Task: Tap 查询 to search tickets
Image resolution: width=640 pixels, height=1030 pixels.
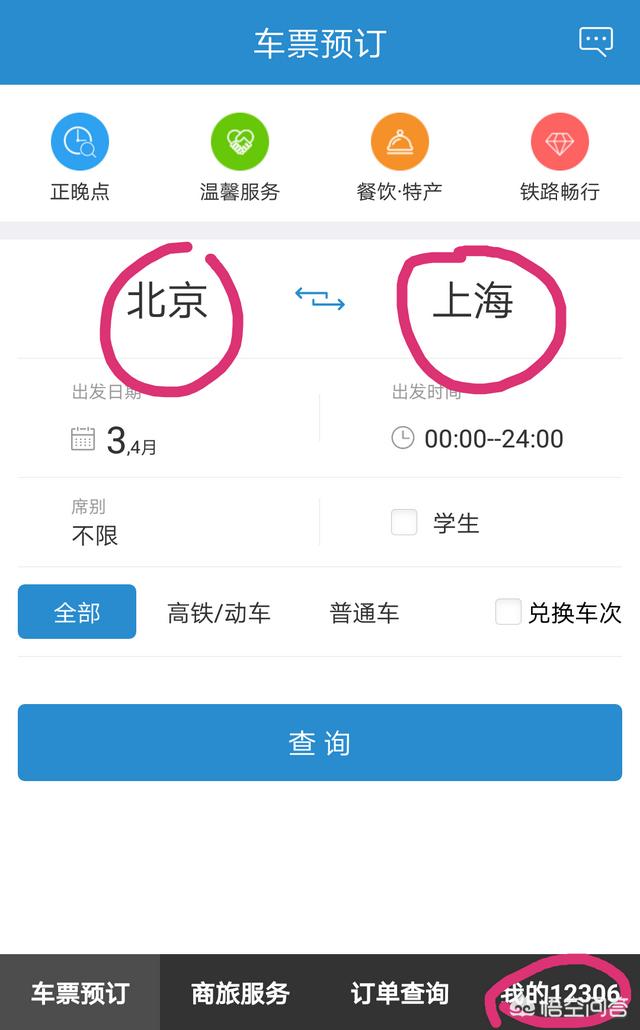Action: [320, 743]
